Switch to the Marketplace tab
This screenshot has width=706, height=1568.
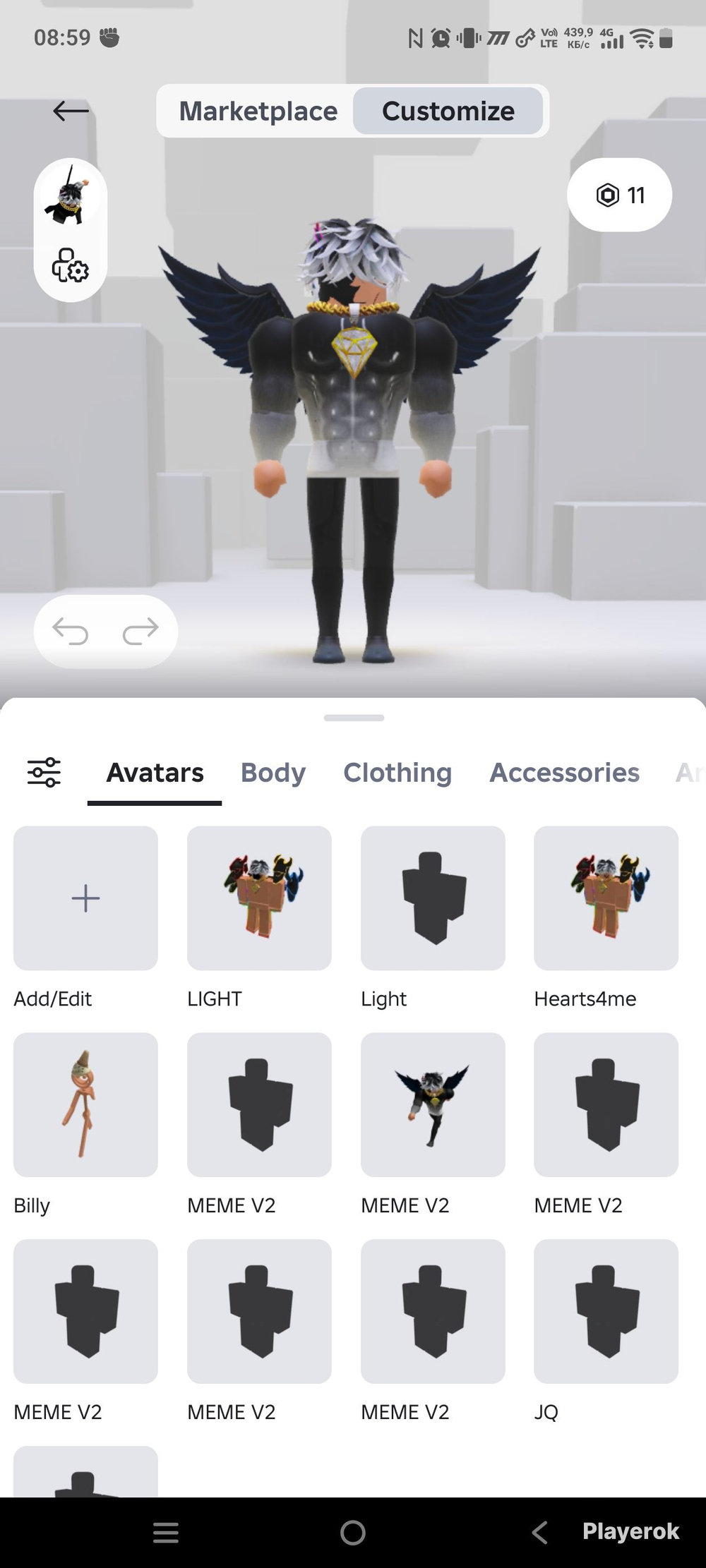click(x=258, y=111)
